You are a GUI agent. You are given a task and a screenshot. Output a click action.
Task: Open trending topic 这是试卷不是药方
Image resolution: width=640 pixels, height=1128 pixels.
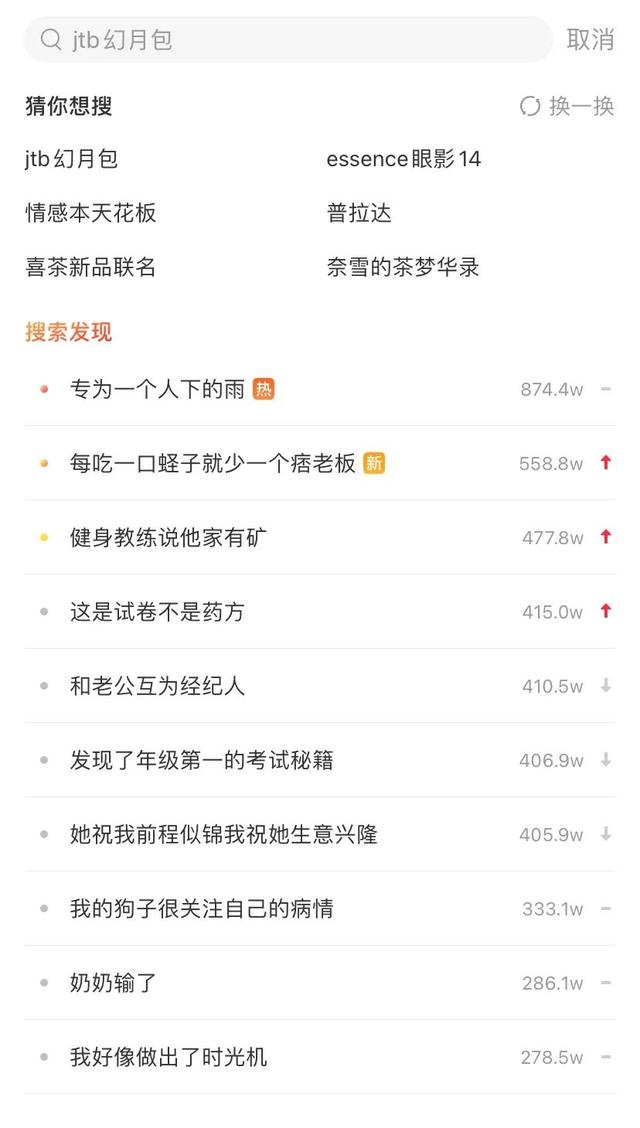(x=320, y=611)
